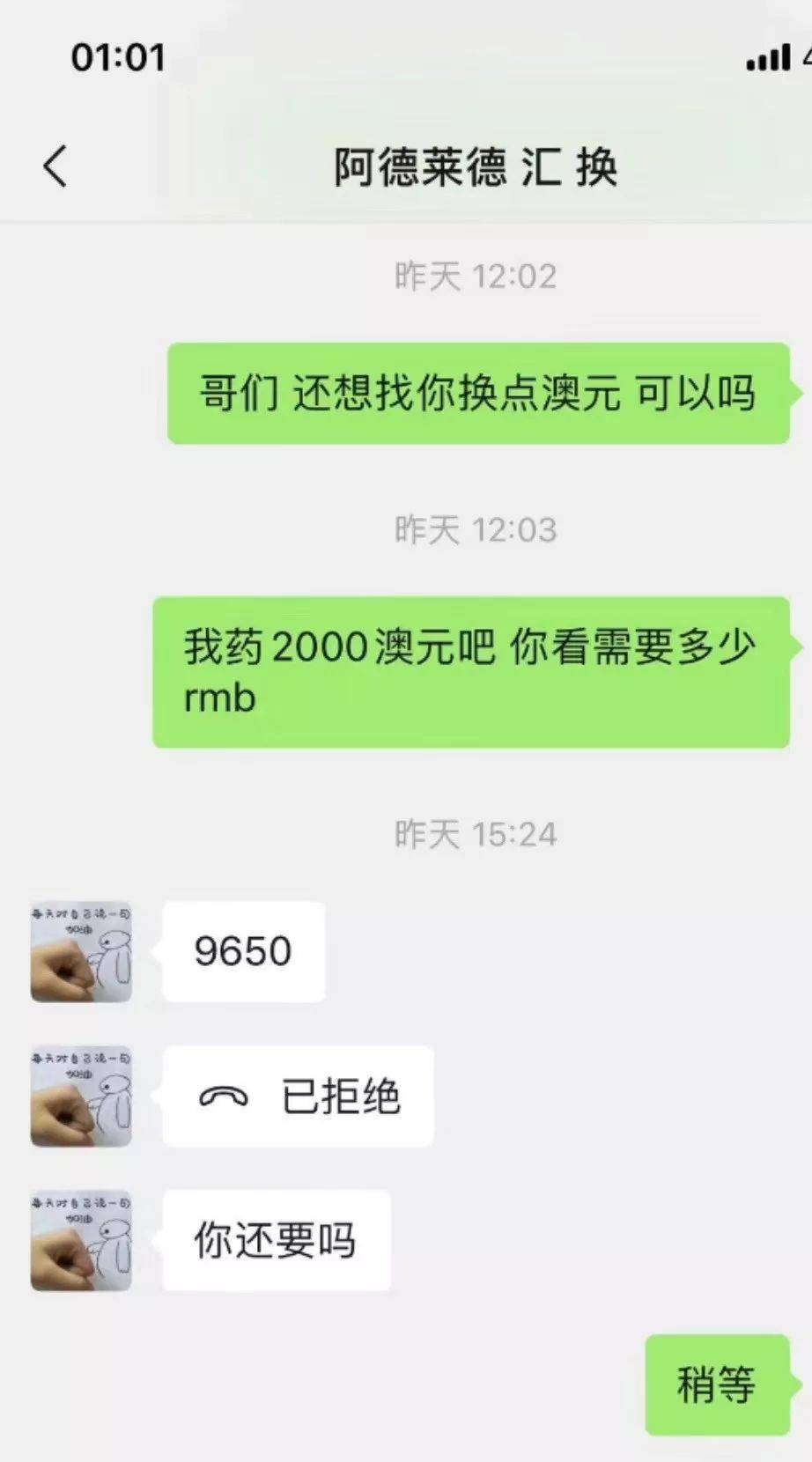Screen dimensions: 812x1462
Task: Open the sender's avatar beside the 9650 message
Action: 81,951
